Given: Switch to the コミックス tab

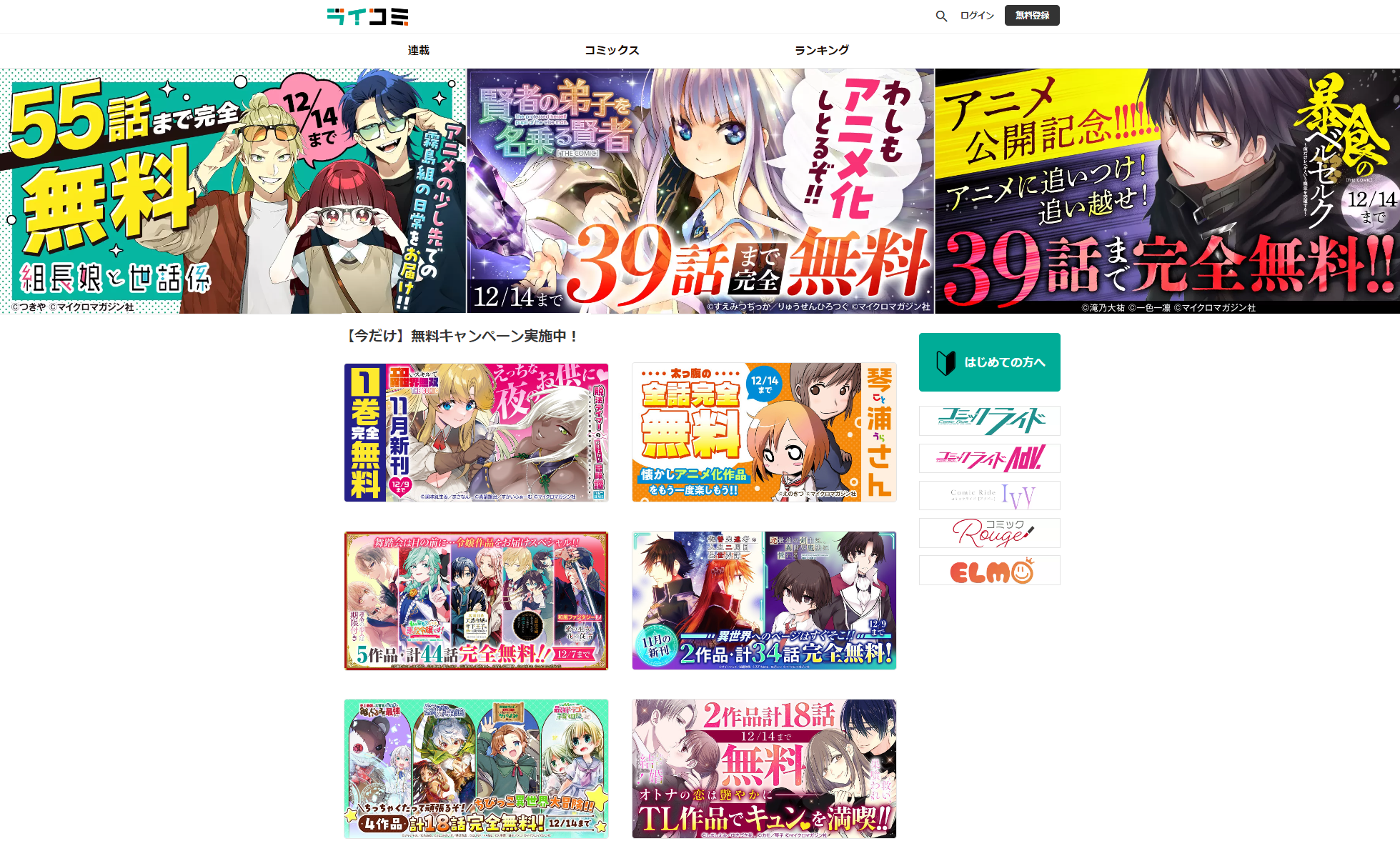Looking at the screenshot, I should click(x=612, y=50).
